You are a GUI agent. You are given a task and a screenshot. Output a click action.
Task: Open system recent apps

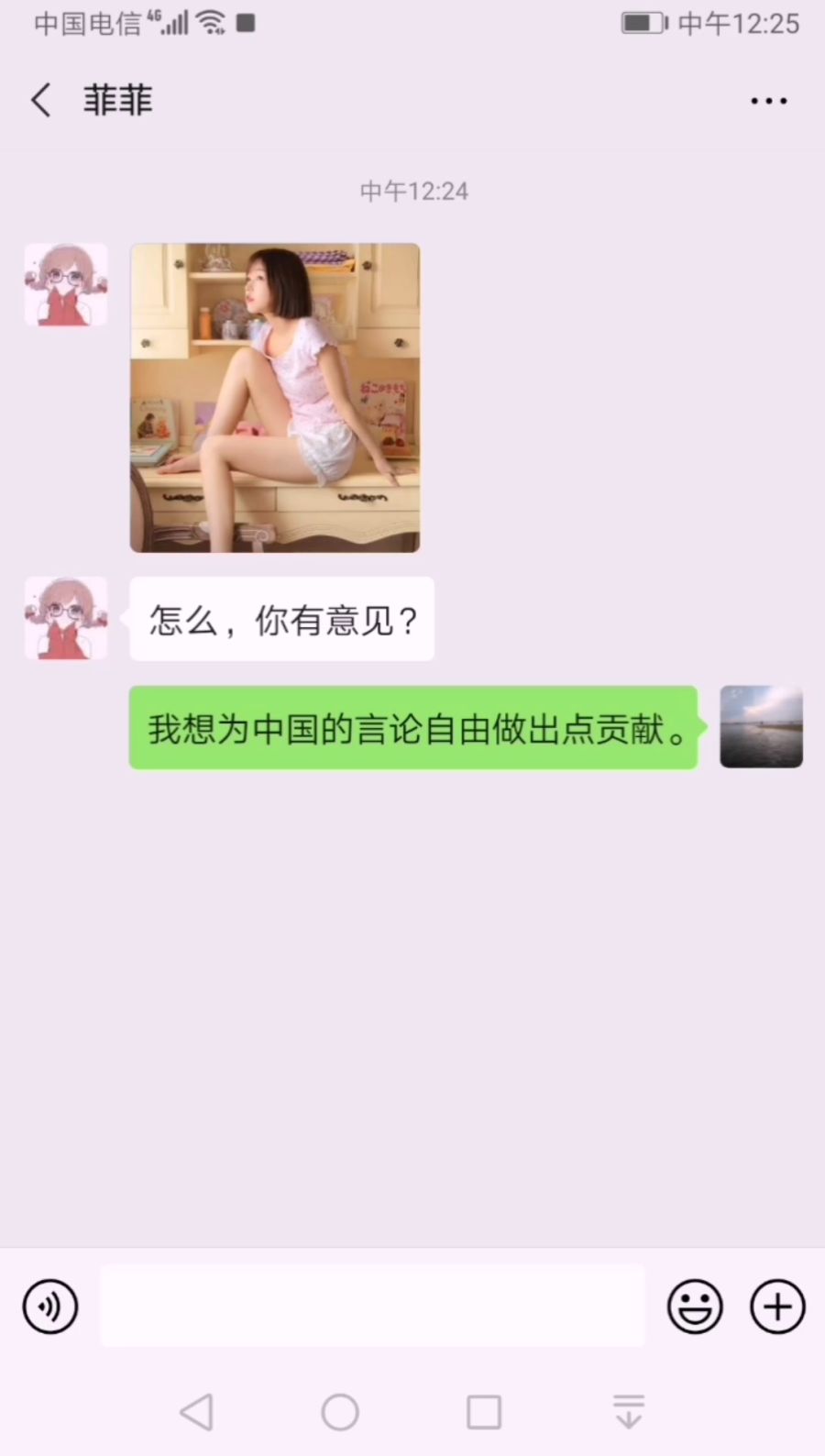coord(484,1412)
